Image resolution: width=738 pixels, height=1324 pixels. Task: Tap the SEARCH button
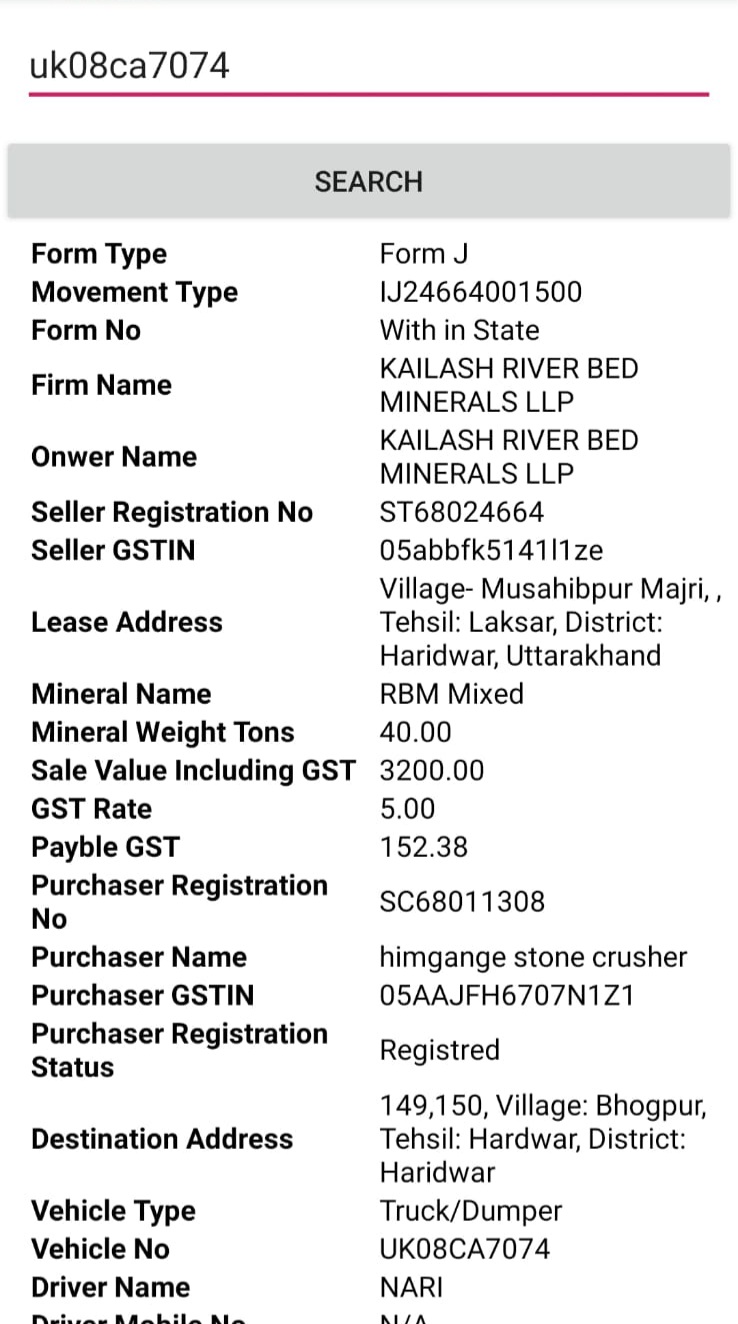click(368, 181)
